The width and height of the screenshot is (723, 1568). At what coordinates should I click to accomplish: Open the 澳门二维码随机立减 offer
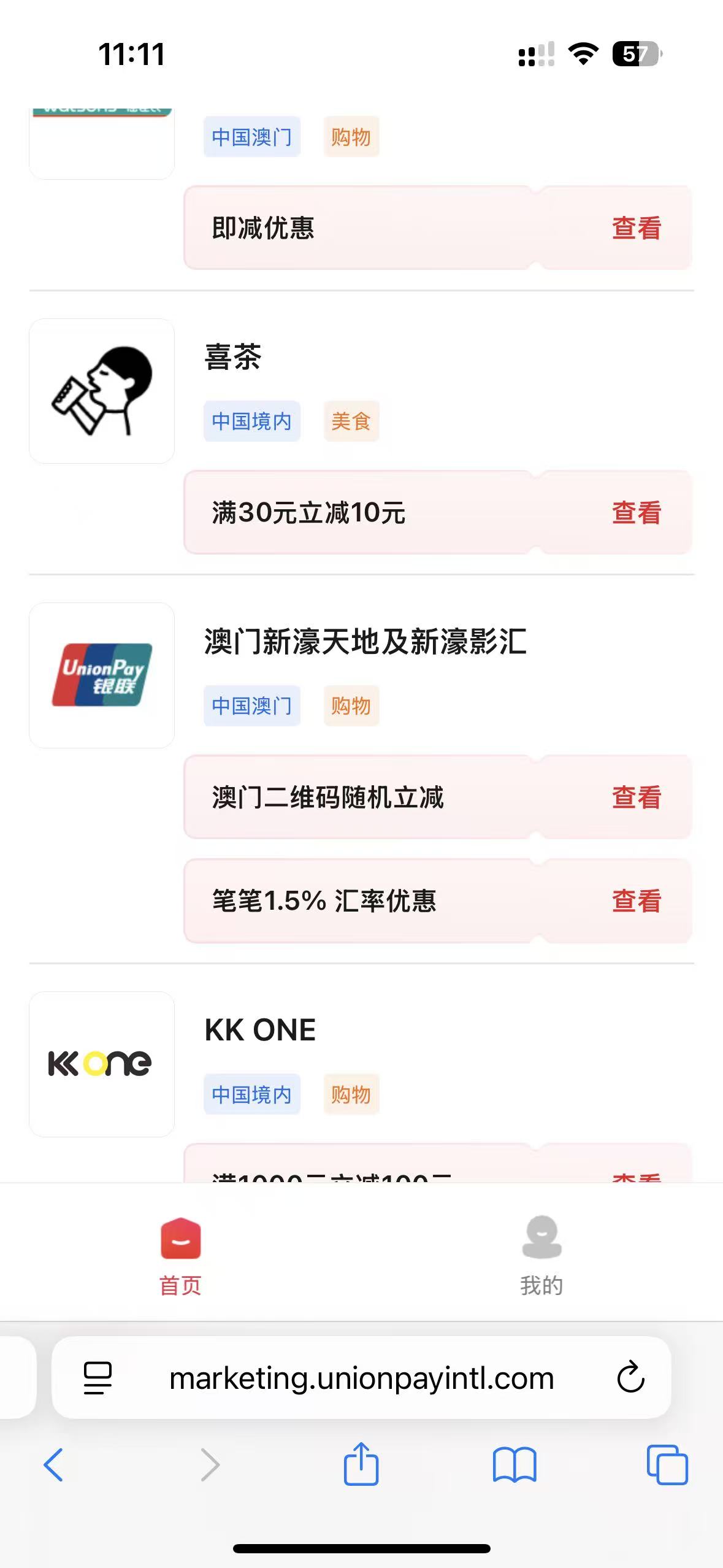pos(636,797)
